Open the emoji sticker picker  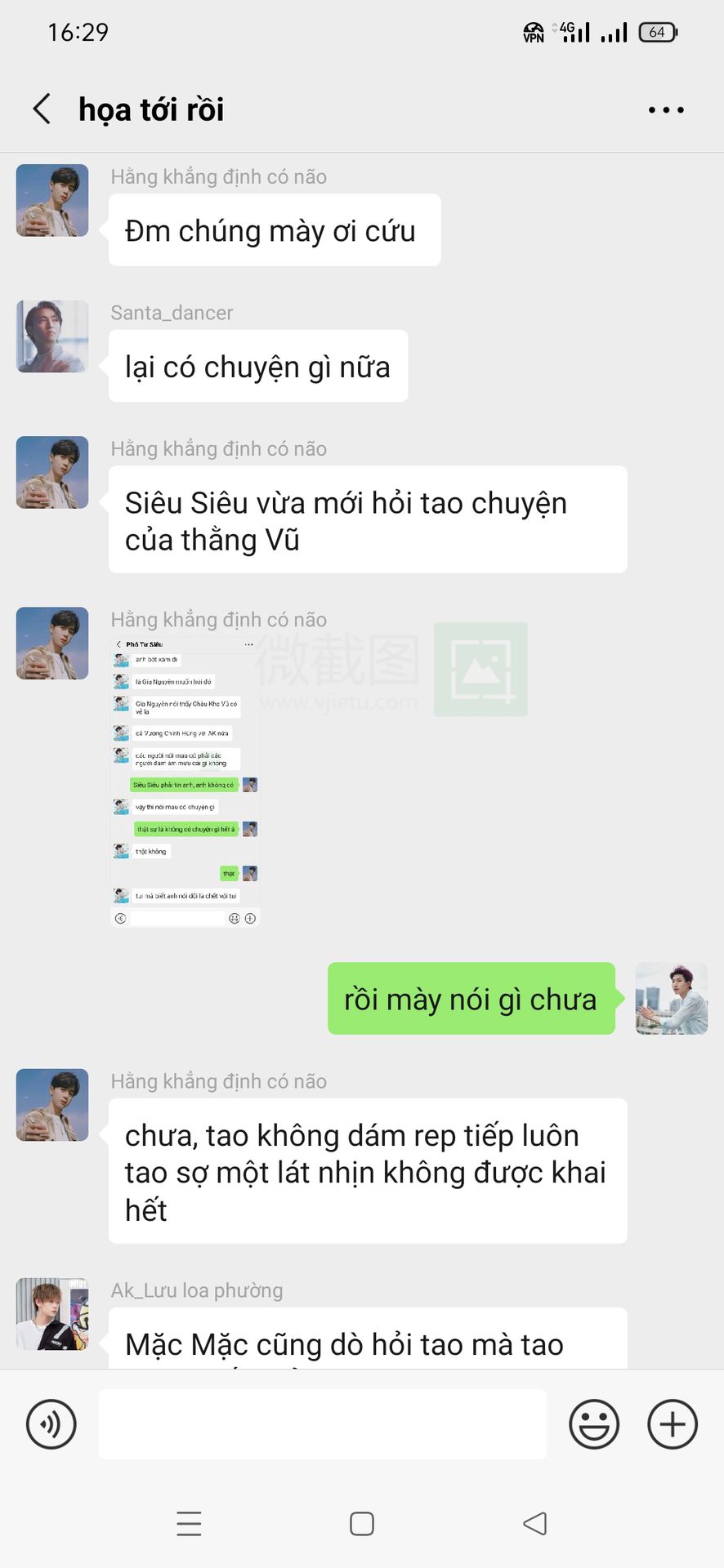[594, 1424]
